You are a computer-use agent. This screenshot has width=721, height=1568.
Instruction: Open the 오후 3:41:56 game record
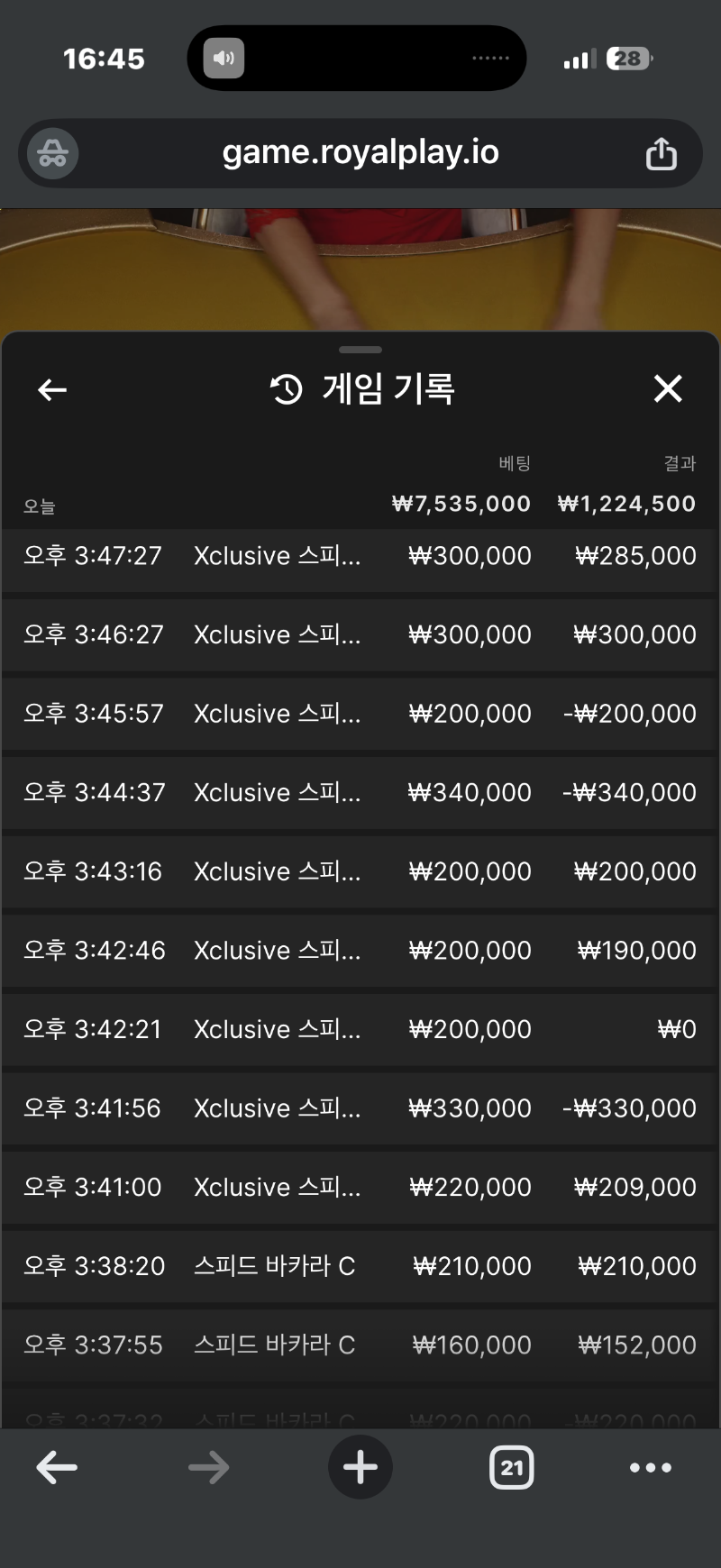coord(360,1108)
